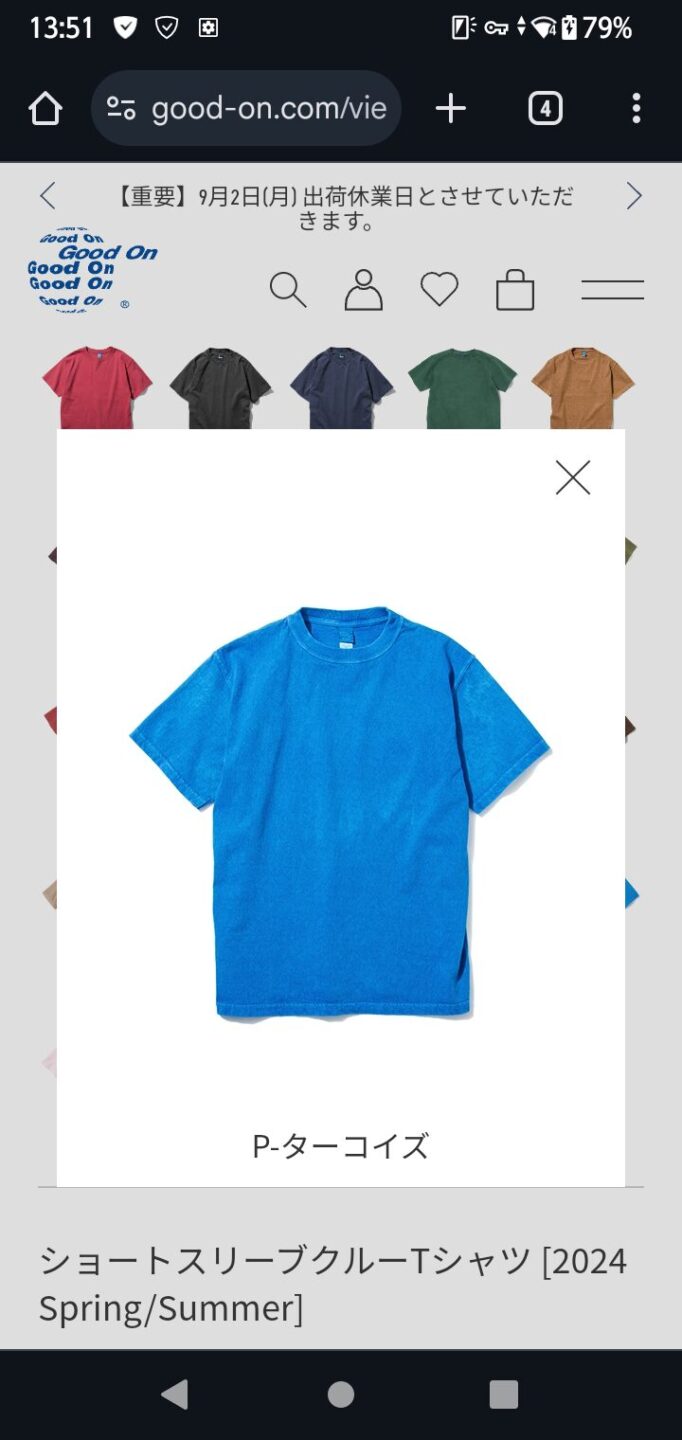
Task: Open the site search icon
Action: (288, 290)
